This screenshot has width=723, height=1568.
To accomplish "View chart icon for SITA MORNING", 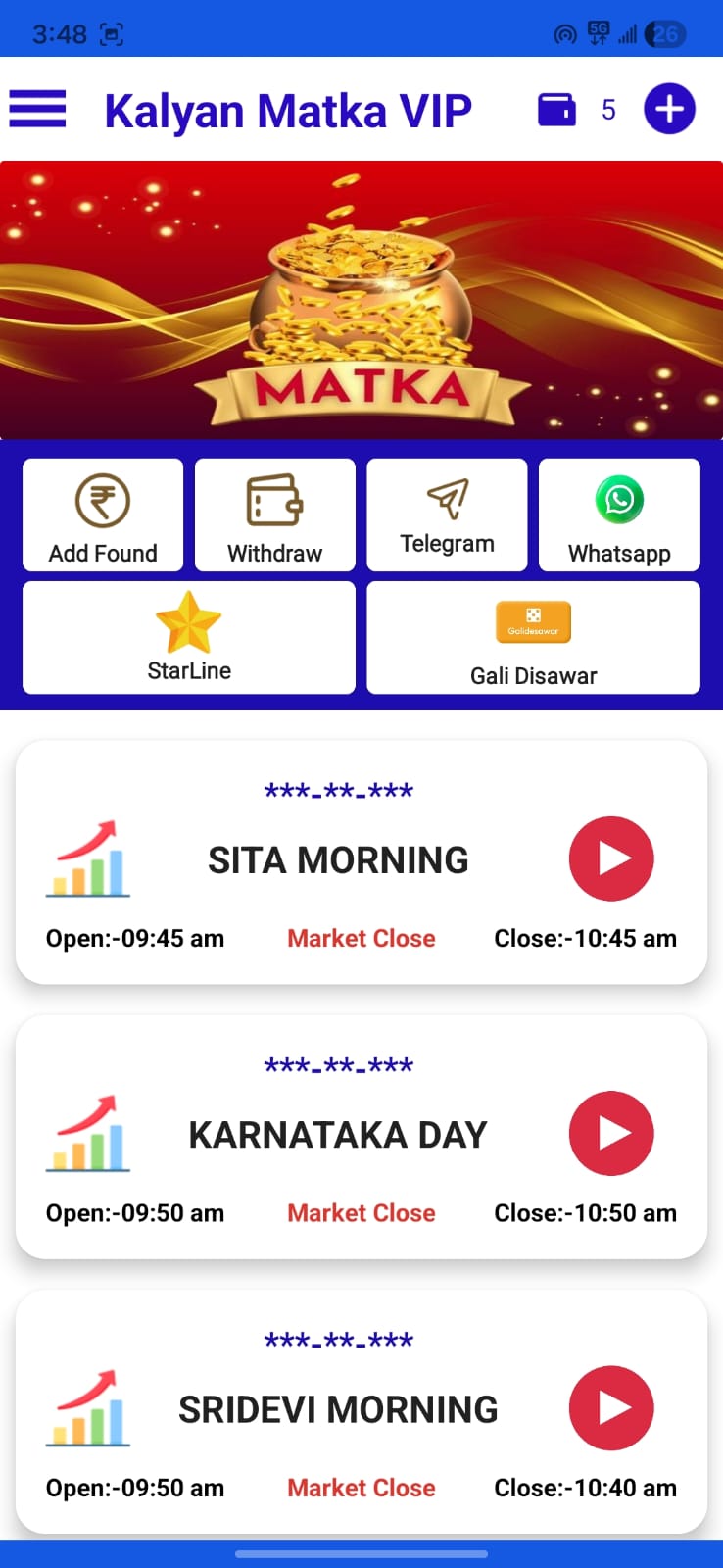I will click(x=88, y=859).
